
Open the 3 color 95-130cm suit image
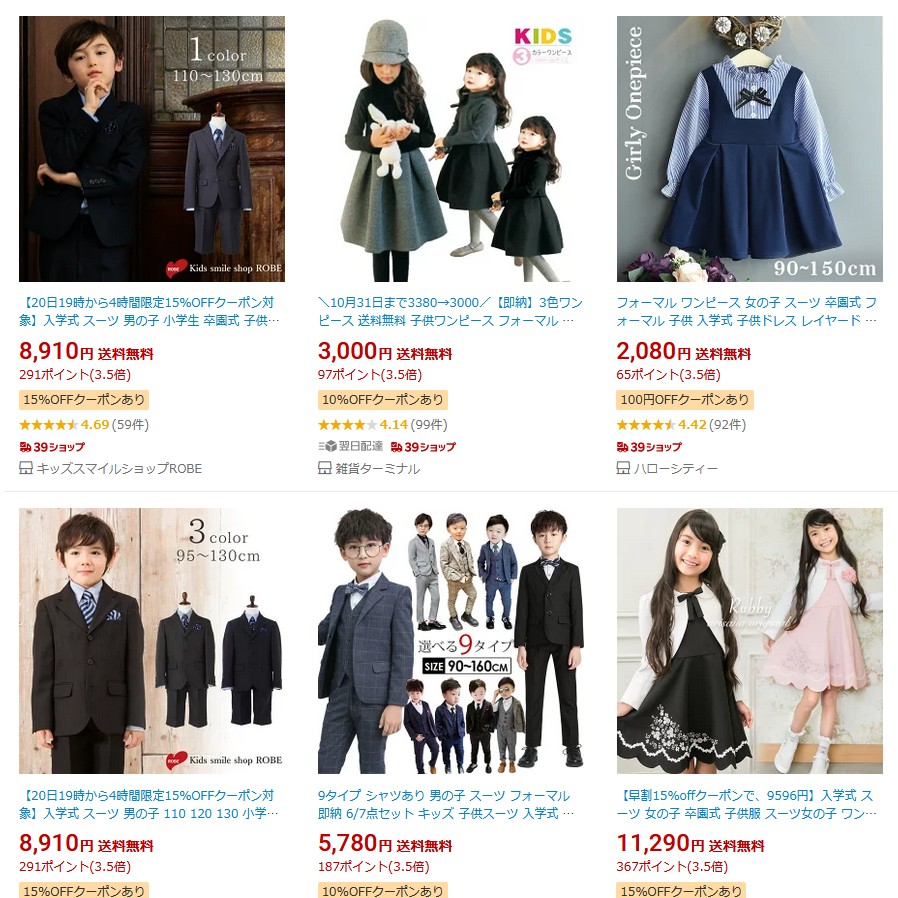tap(152, 640)
